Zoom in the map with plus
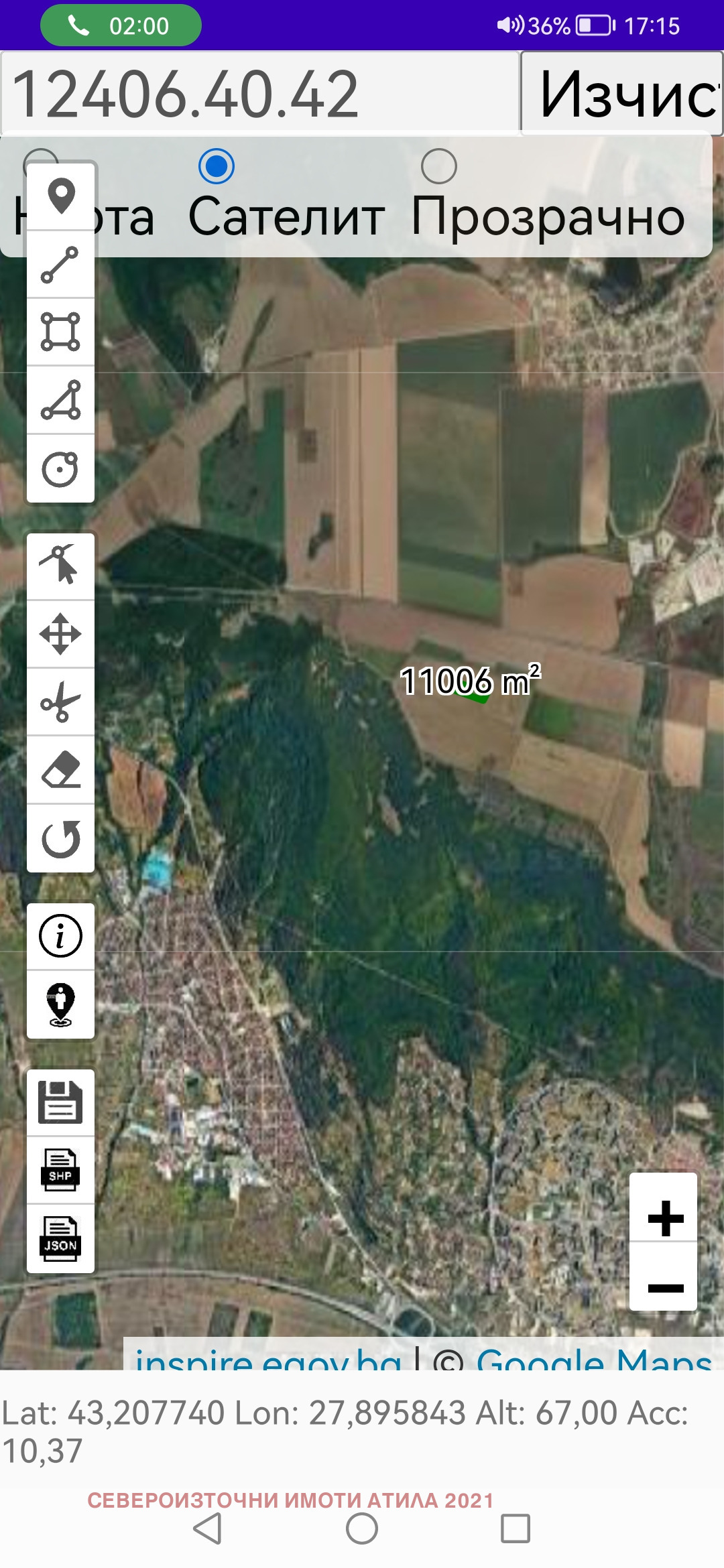 [x=664, y=1218]
